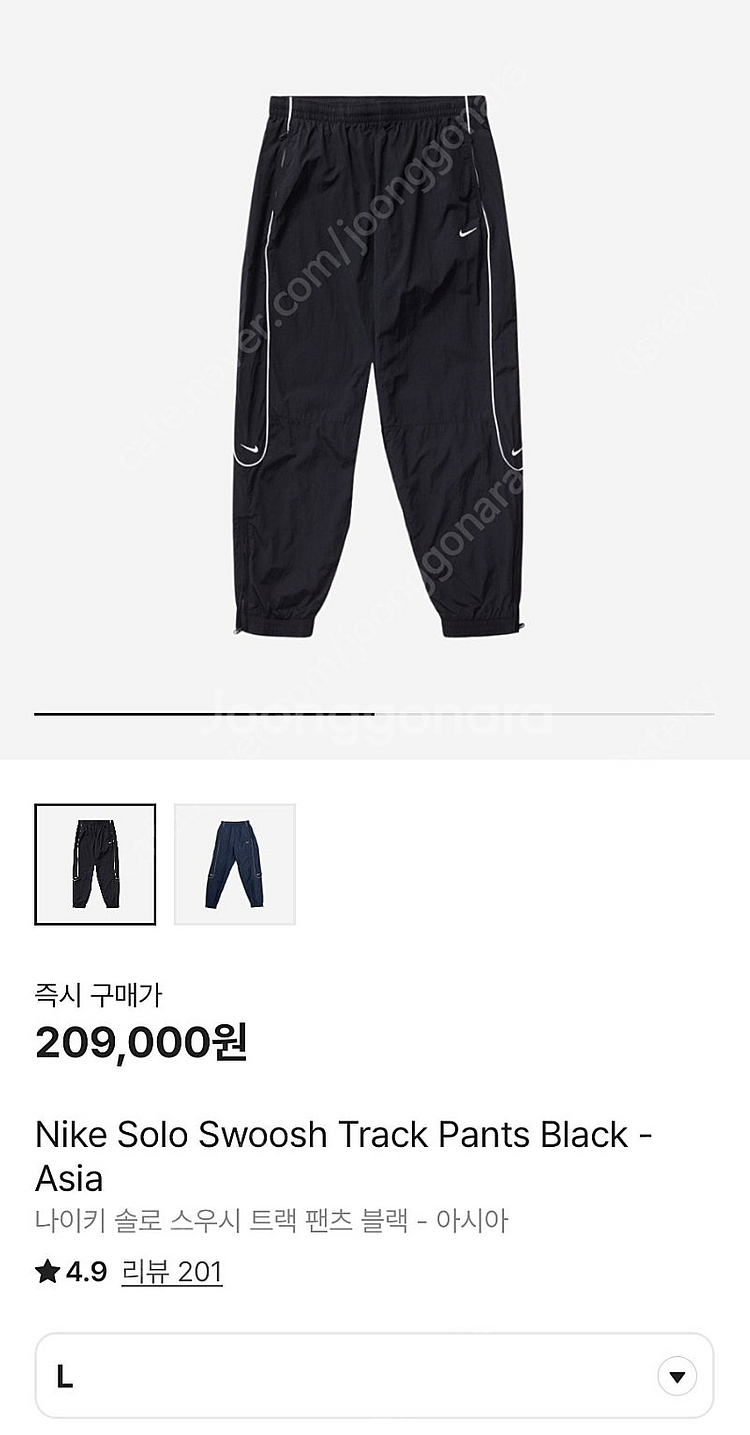The image size is (750, 1435).
Task: Open the 리뷰 201 reviews link
Action: click(x=171, y=1272)
